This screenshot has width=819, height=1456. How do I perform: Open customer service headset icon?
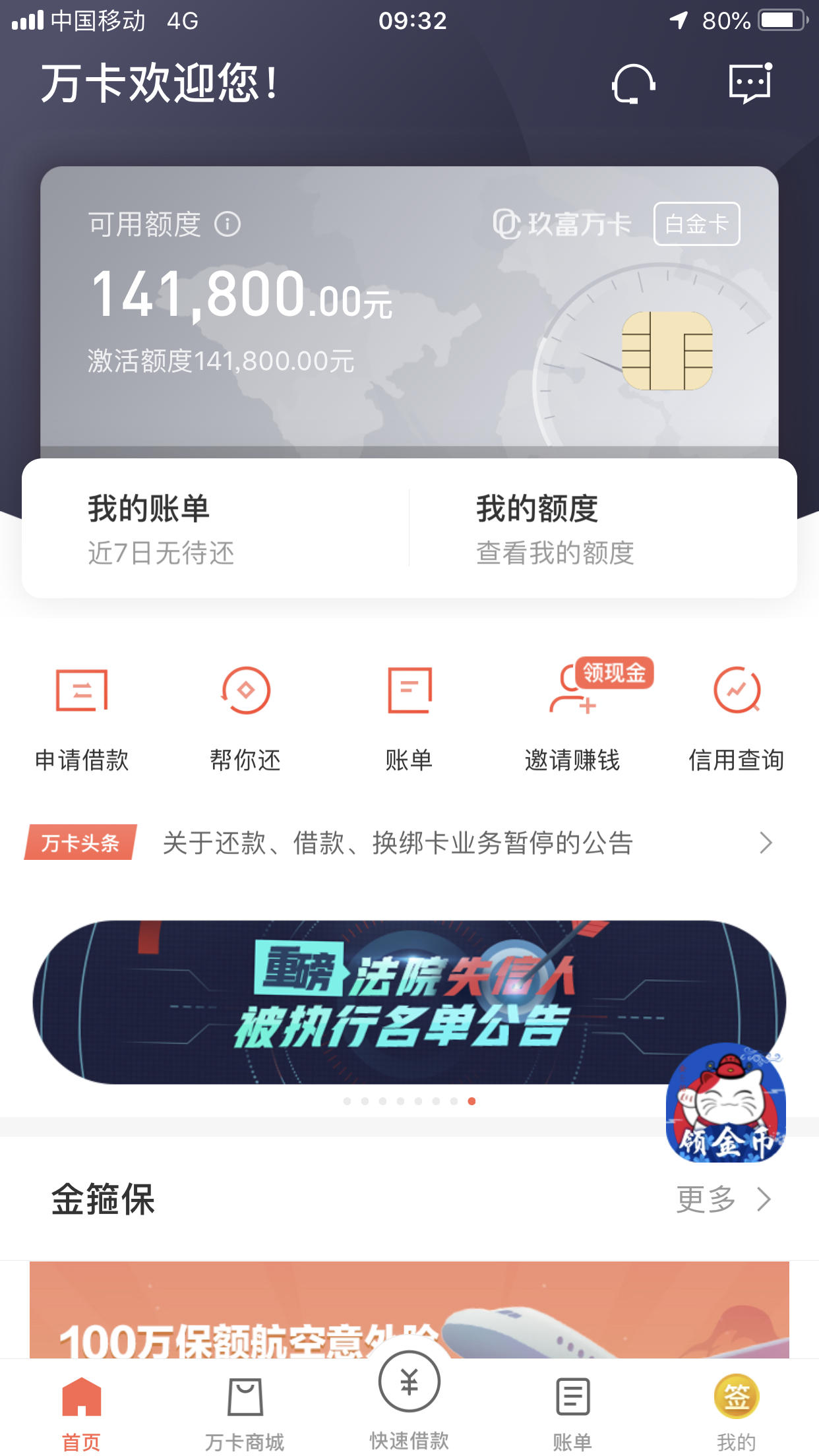633,84
